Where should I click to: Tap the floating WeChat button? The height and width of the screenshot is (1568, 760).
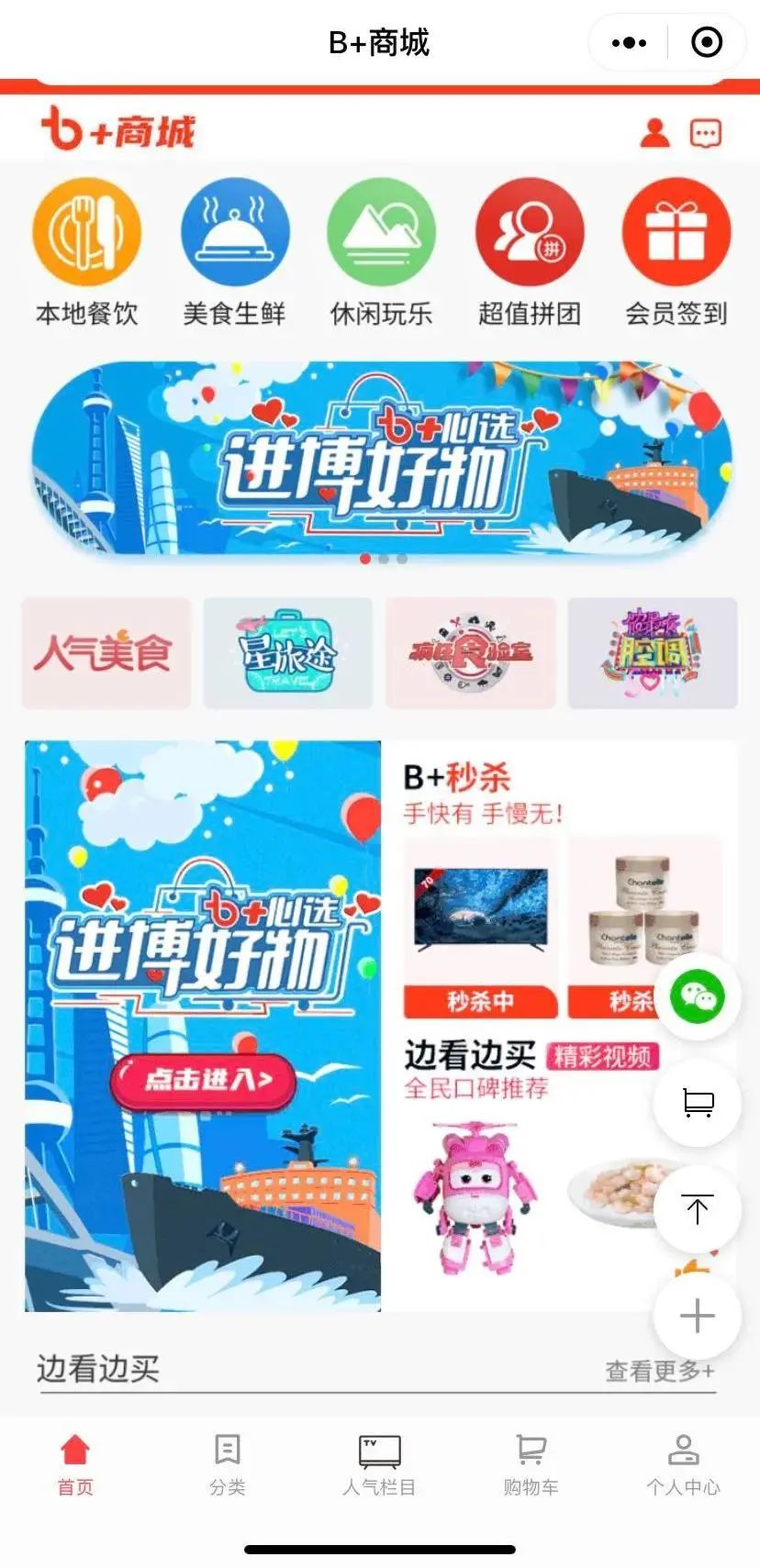[697, 997]
